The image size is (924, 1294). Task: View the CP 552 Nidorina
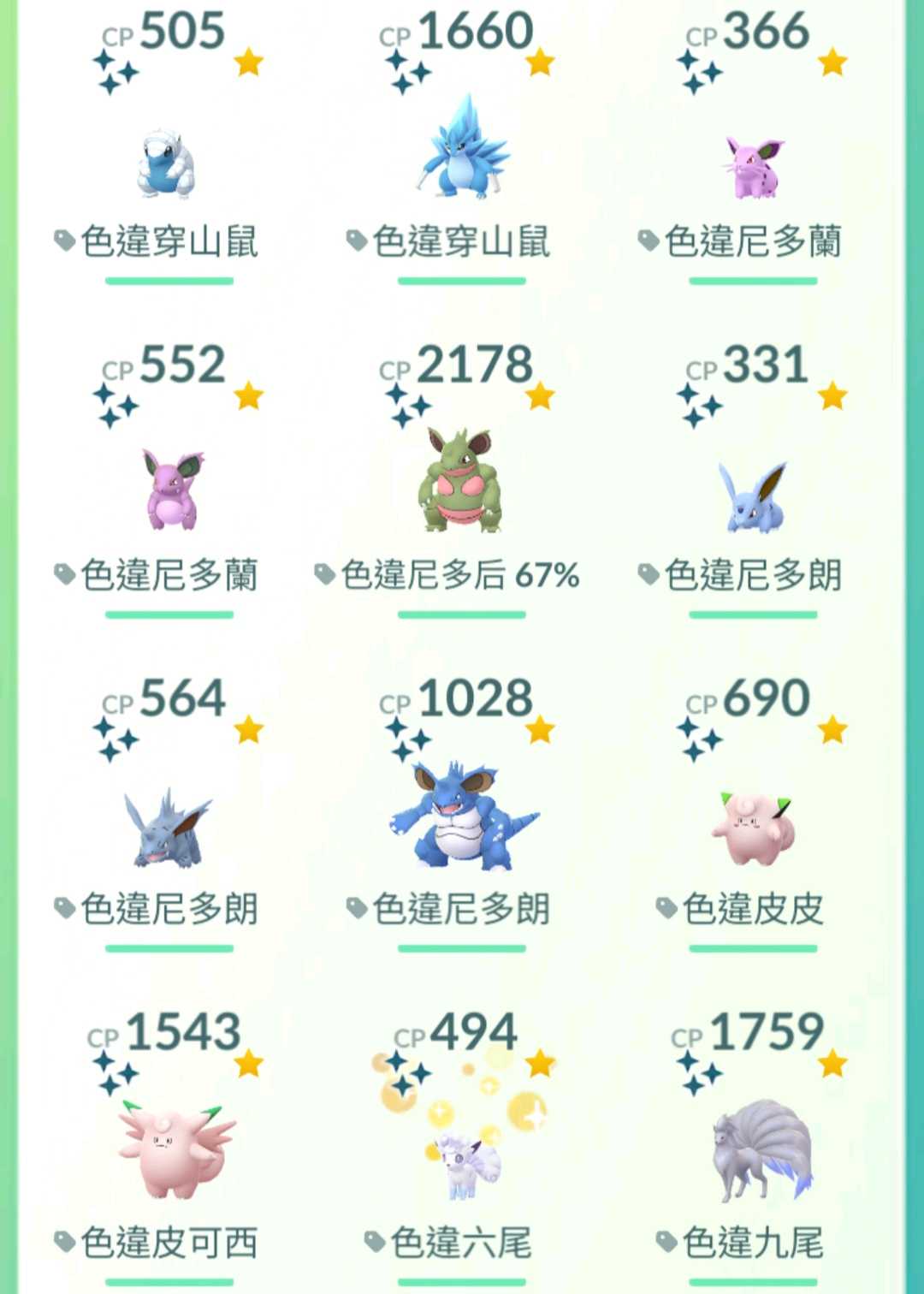pyautogui.click(x=171, y=490)
